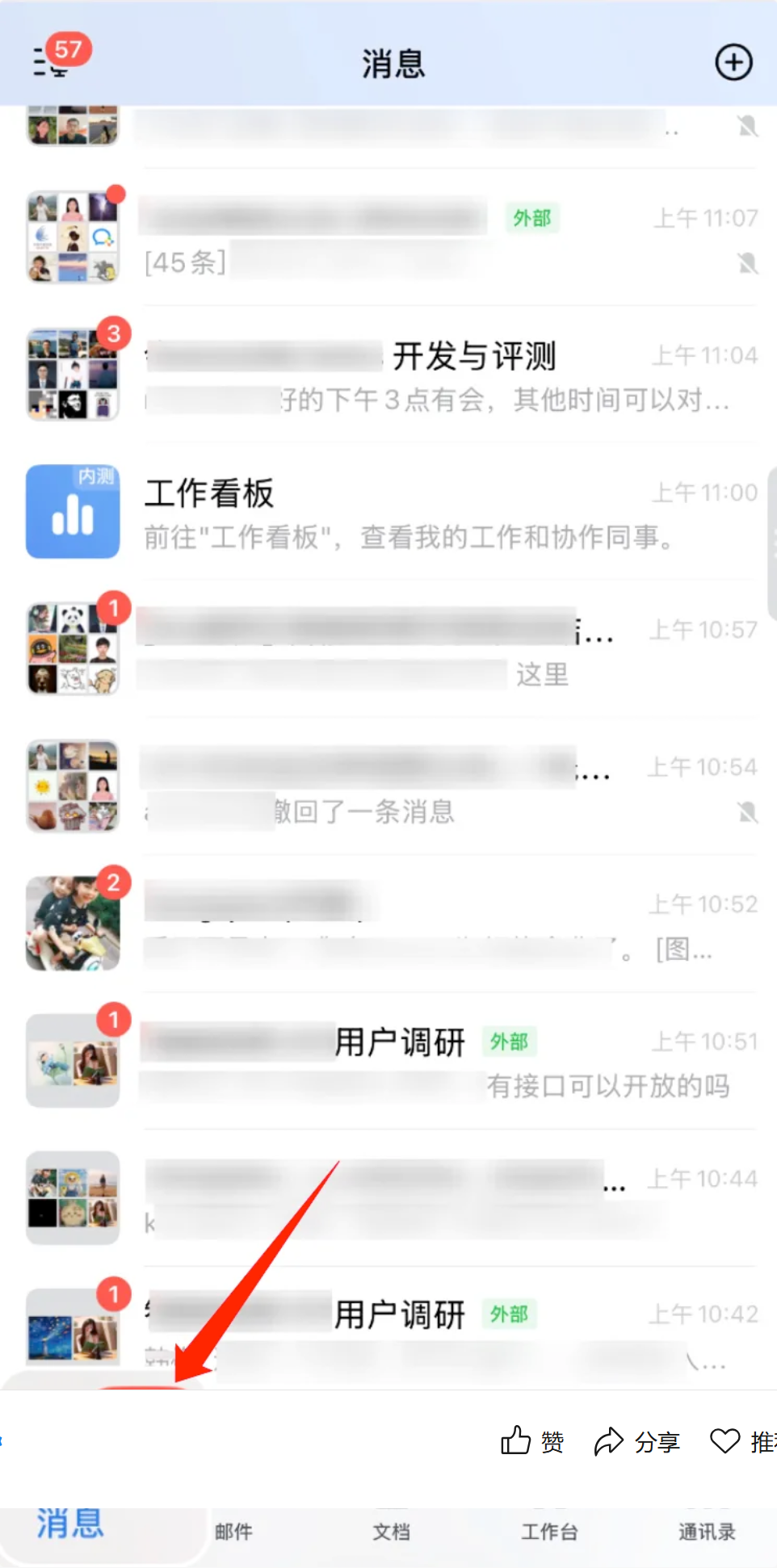Open the group chat from 上午10:57
The height and width of the screenshot is (1568, 777).
[x=388, y=649]
